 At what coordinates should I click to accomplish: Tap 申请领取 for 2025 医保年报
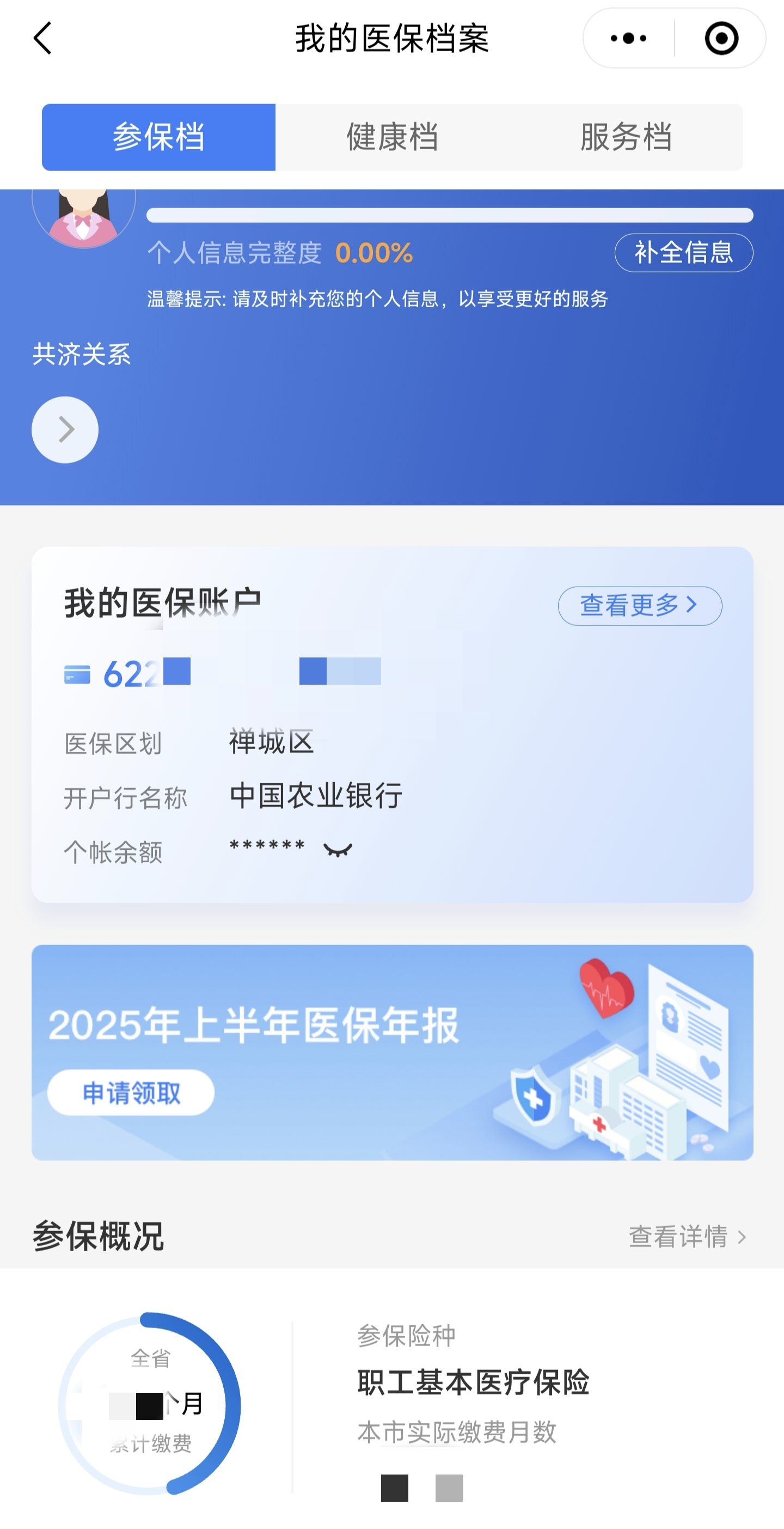click(131, 1093)
